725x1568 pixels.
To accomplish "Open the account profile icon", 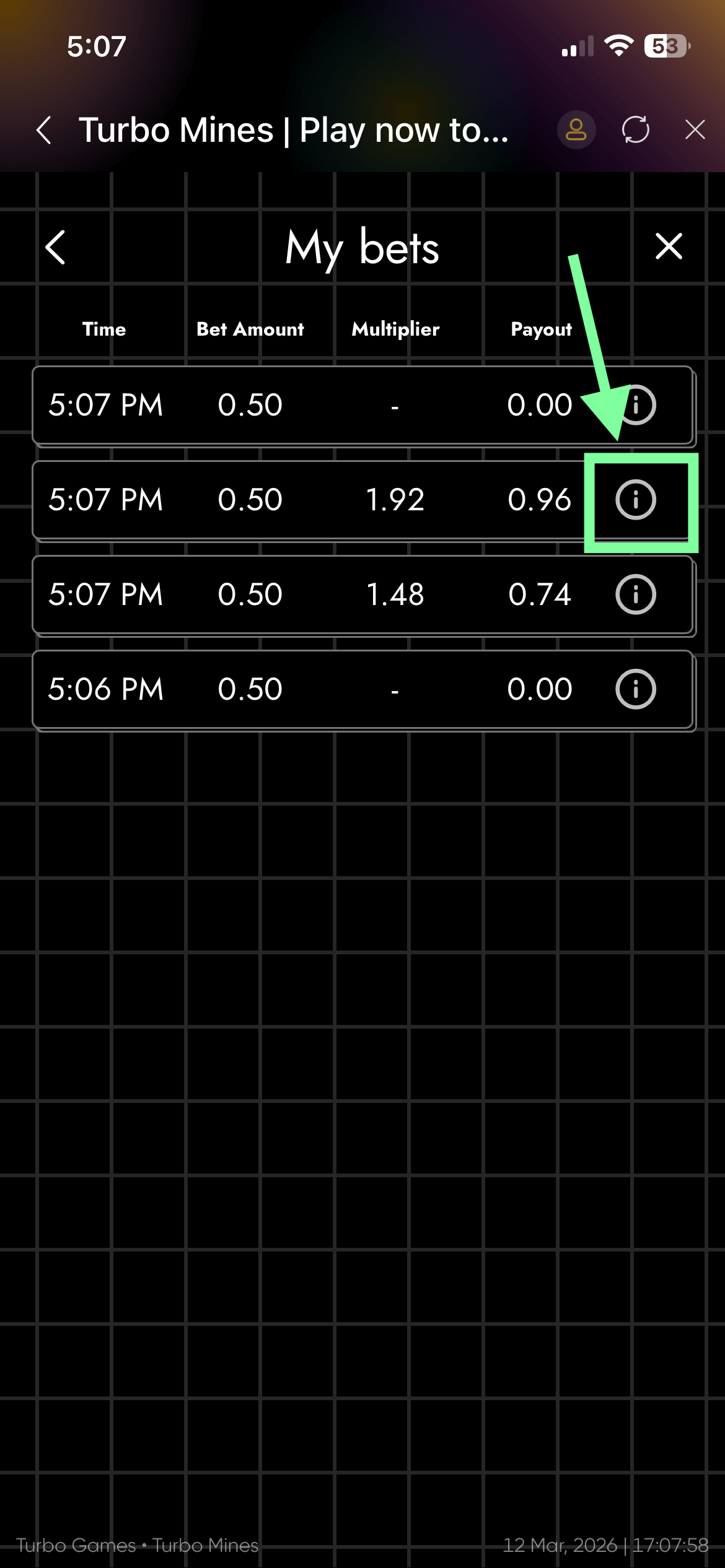I will coord(576,130).
